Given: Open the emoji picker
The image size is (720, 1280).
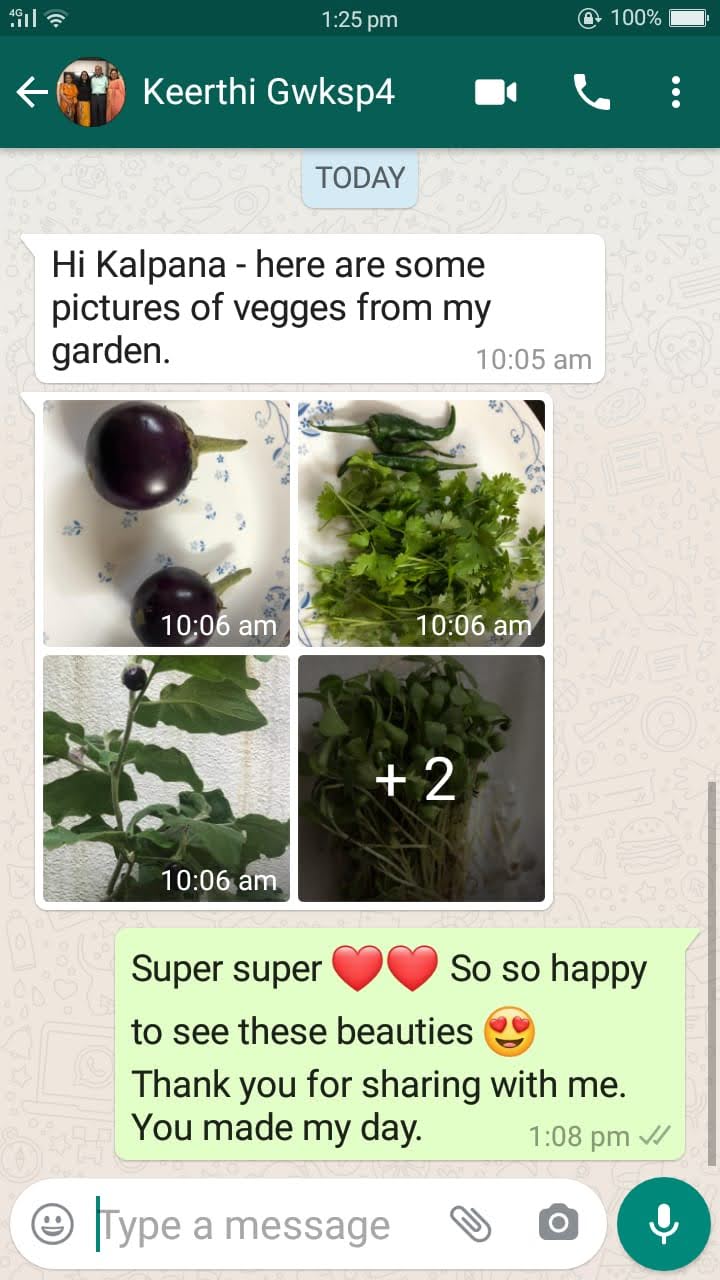Looking at the screenshot, I should point(52,1223).
